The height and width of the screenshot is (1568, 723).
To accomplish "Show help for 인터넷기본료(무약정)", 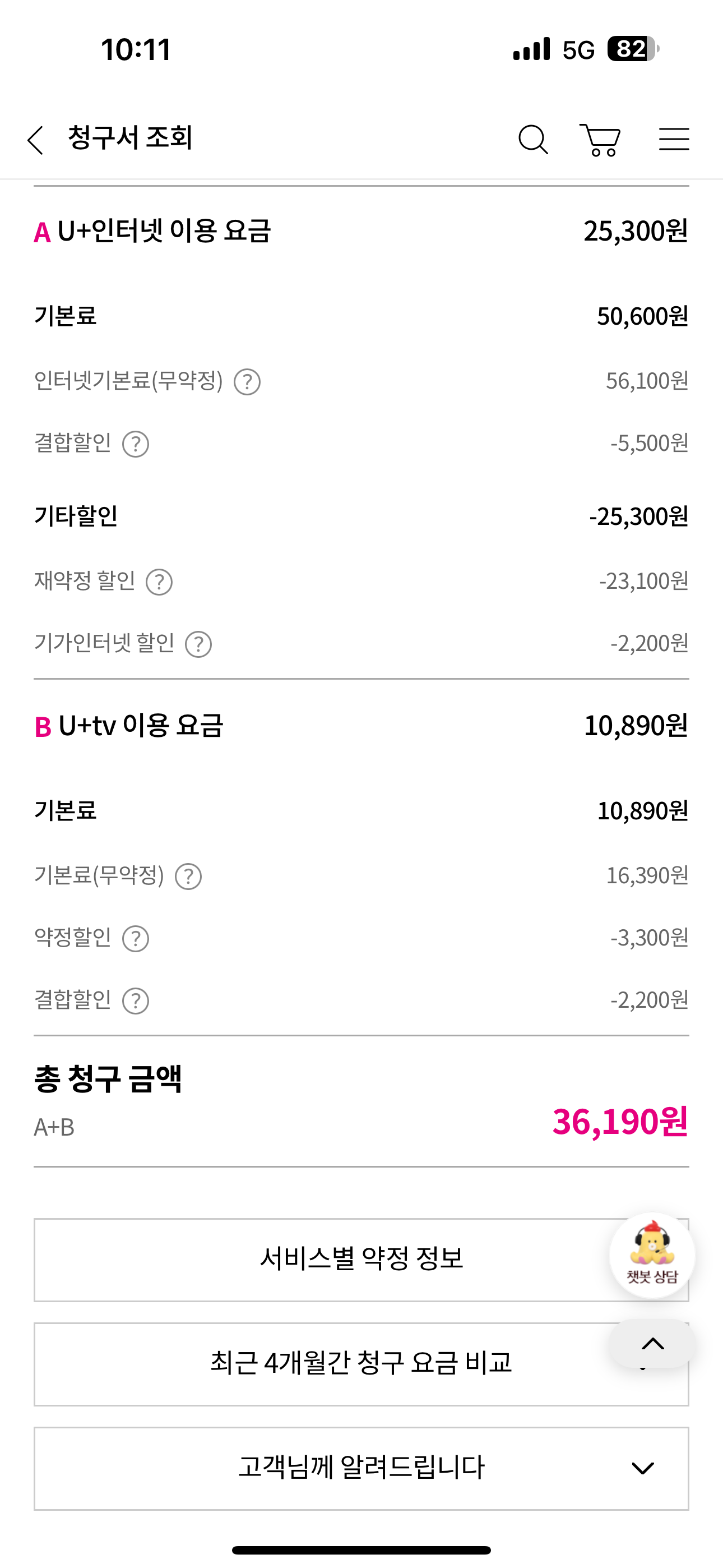I will 247,382.
